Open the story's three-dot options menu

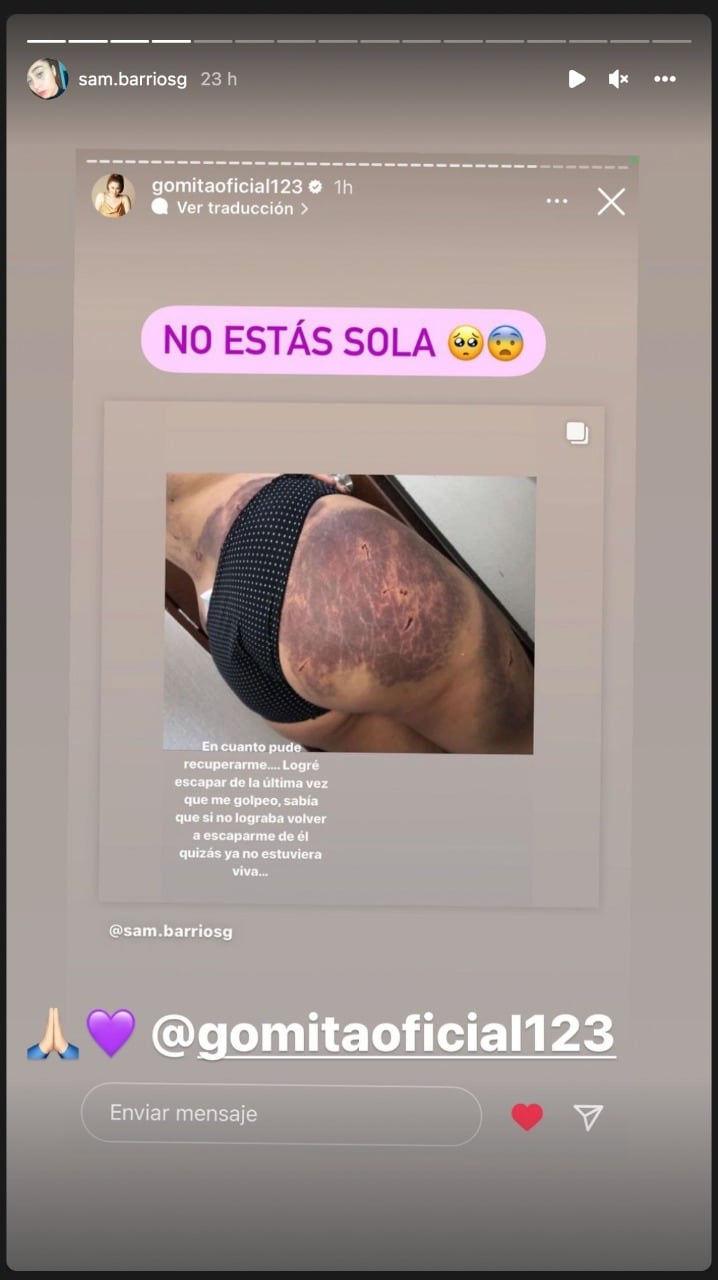[x=665, y=79]
